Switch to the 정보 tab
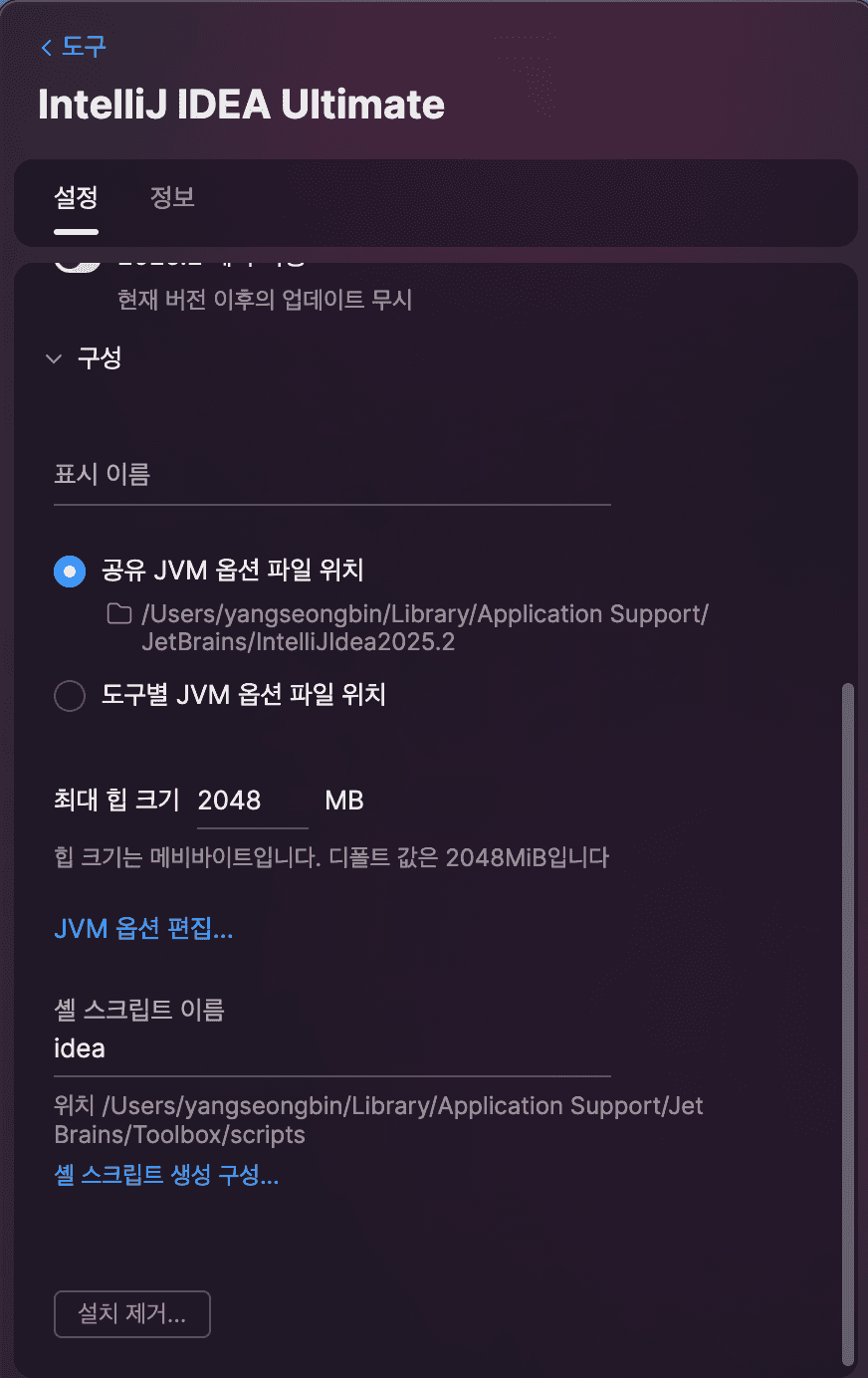This screenshot has height=1378, width=868. coord(172,197)
